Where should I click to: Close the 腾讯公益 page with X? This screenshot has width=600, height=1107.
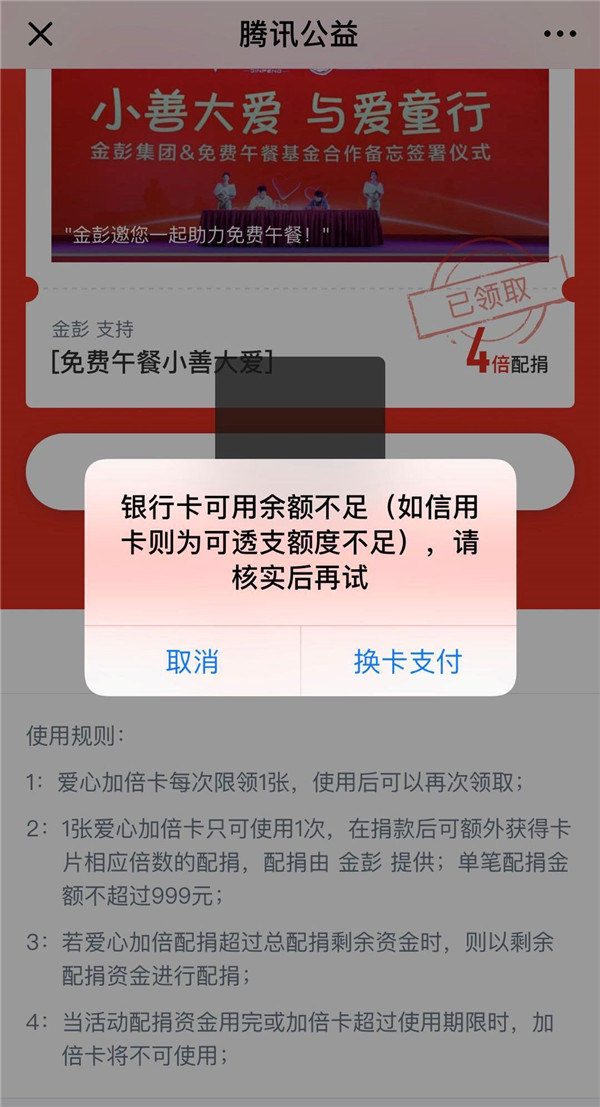[x=40, y=34]
